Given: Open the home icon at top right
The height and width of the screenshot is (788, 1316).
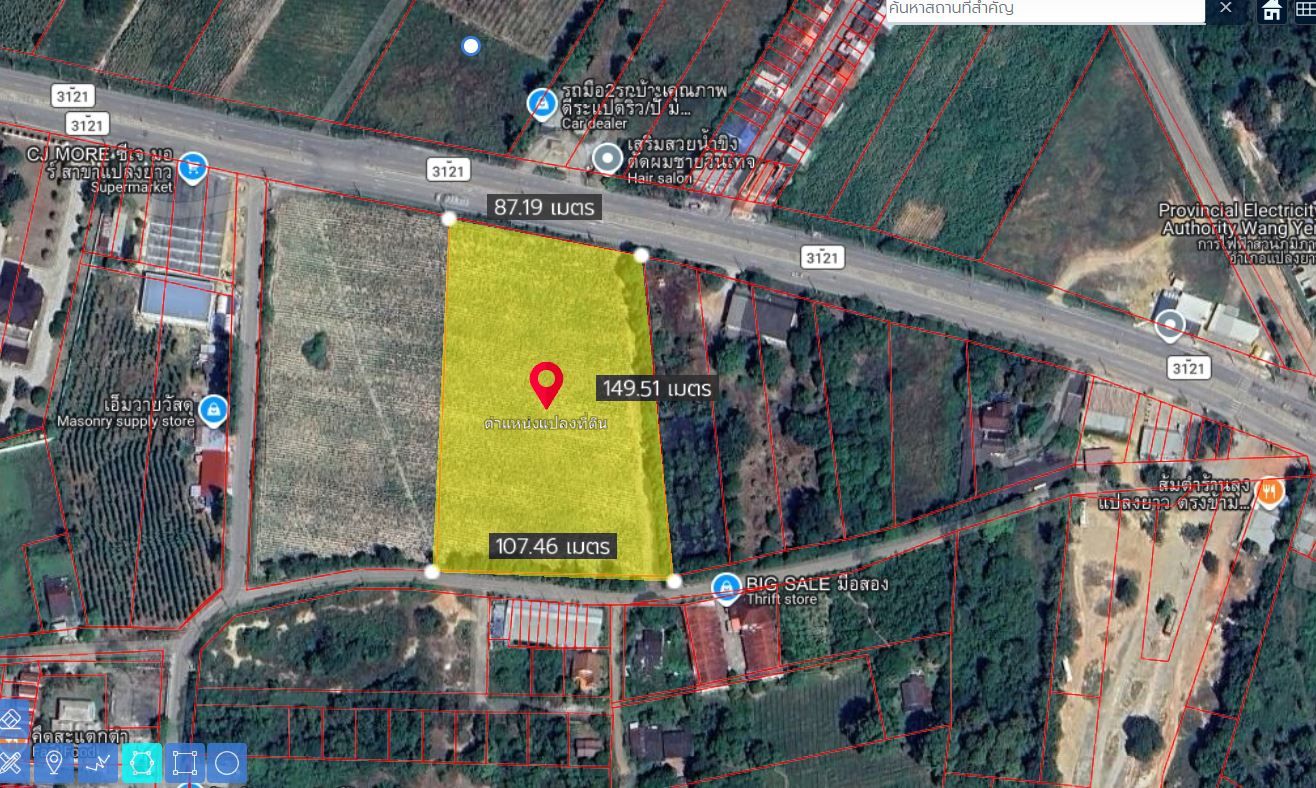Looking at the screenshot, I should coord(1271,10).
